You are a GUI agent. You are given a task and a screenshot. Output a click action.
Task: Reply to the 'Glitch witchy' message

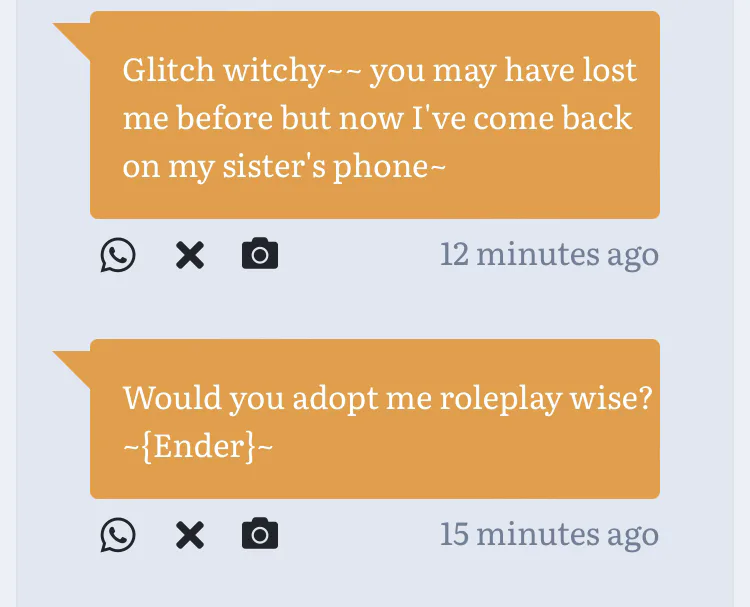point(118,256)
